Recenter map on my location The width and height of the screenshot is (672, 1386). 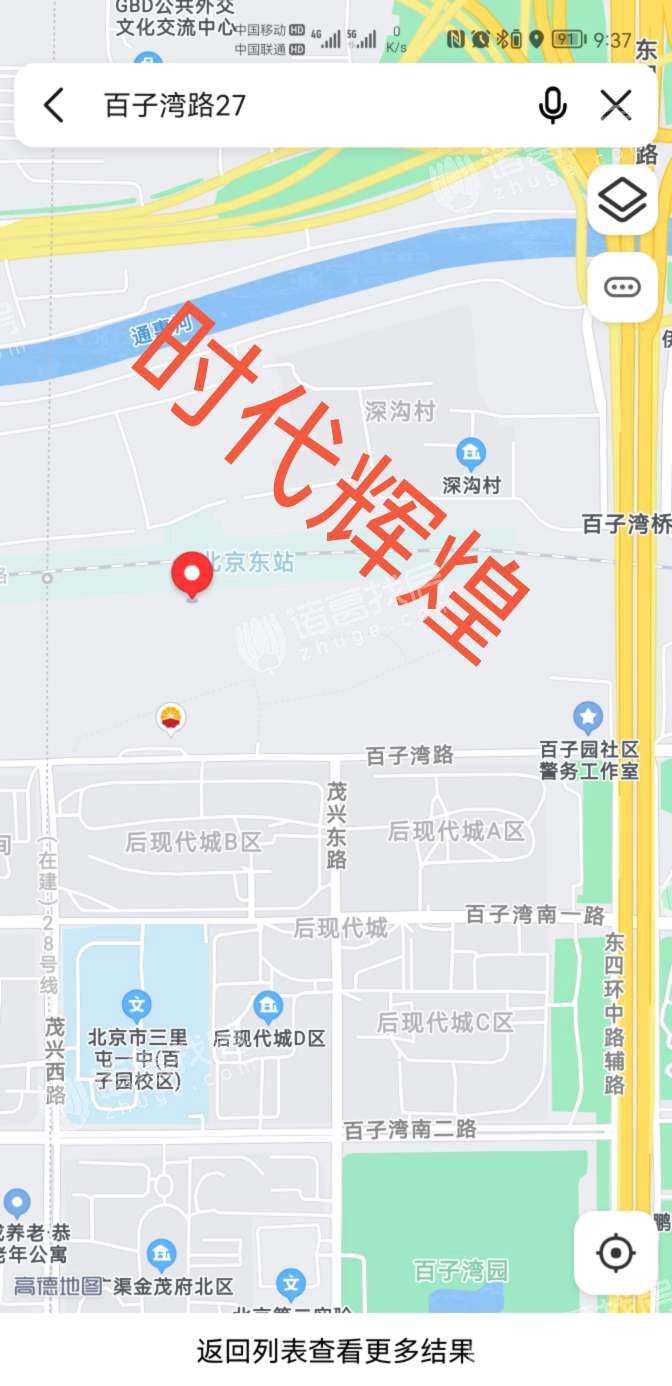pyautogui.click(x=615, y=1252)
